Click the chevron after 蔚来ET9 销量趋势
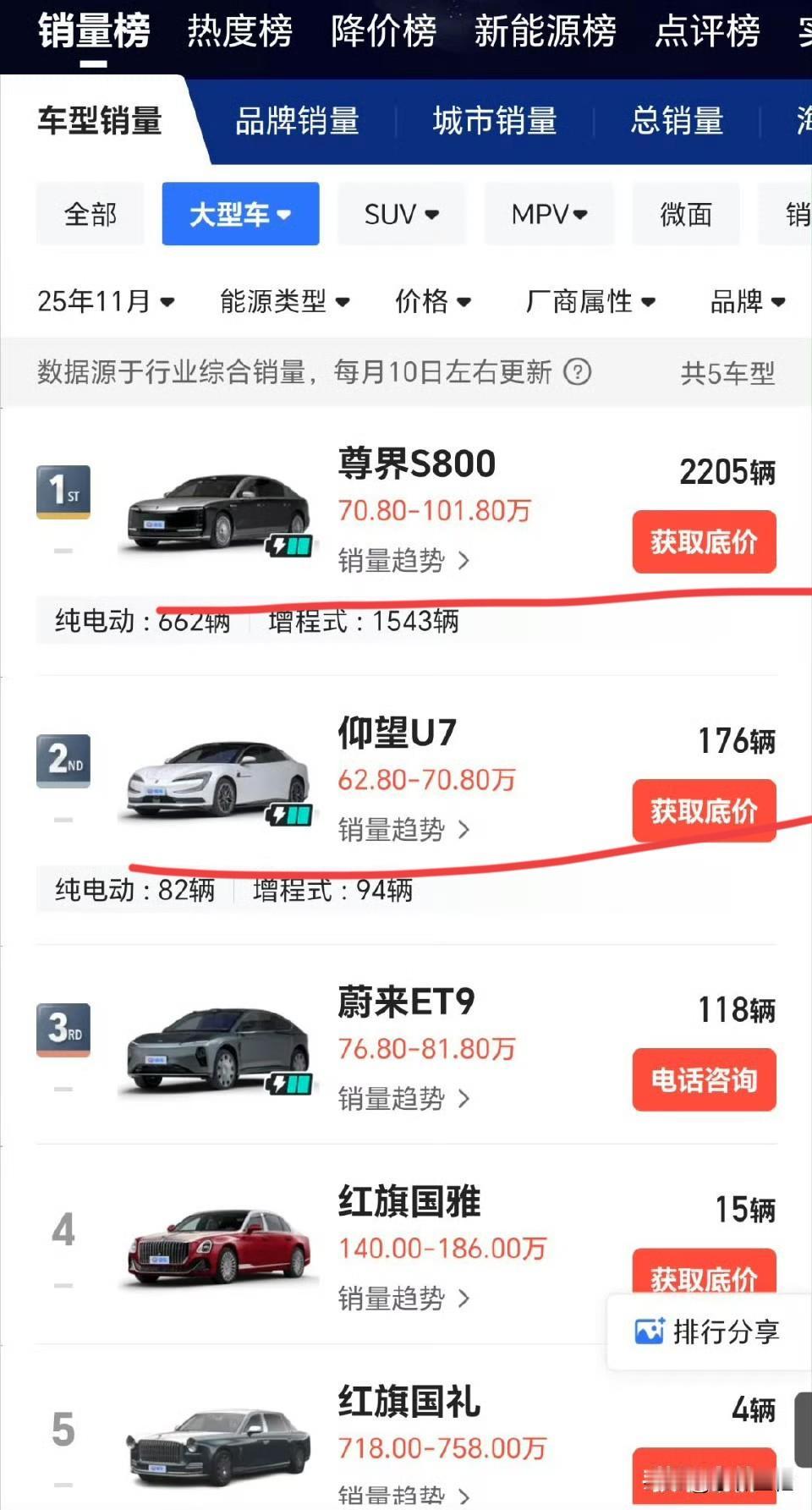Viewport: 812px width, 1510px height. [x=464, y=1100]
